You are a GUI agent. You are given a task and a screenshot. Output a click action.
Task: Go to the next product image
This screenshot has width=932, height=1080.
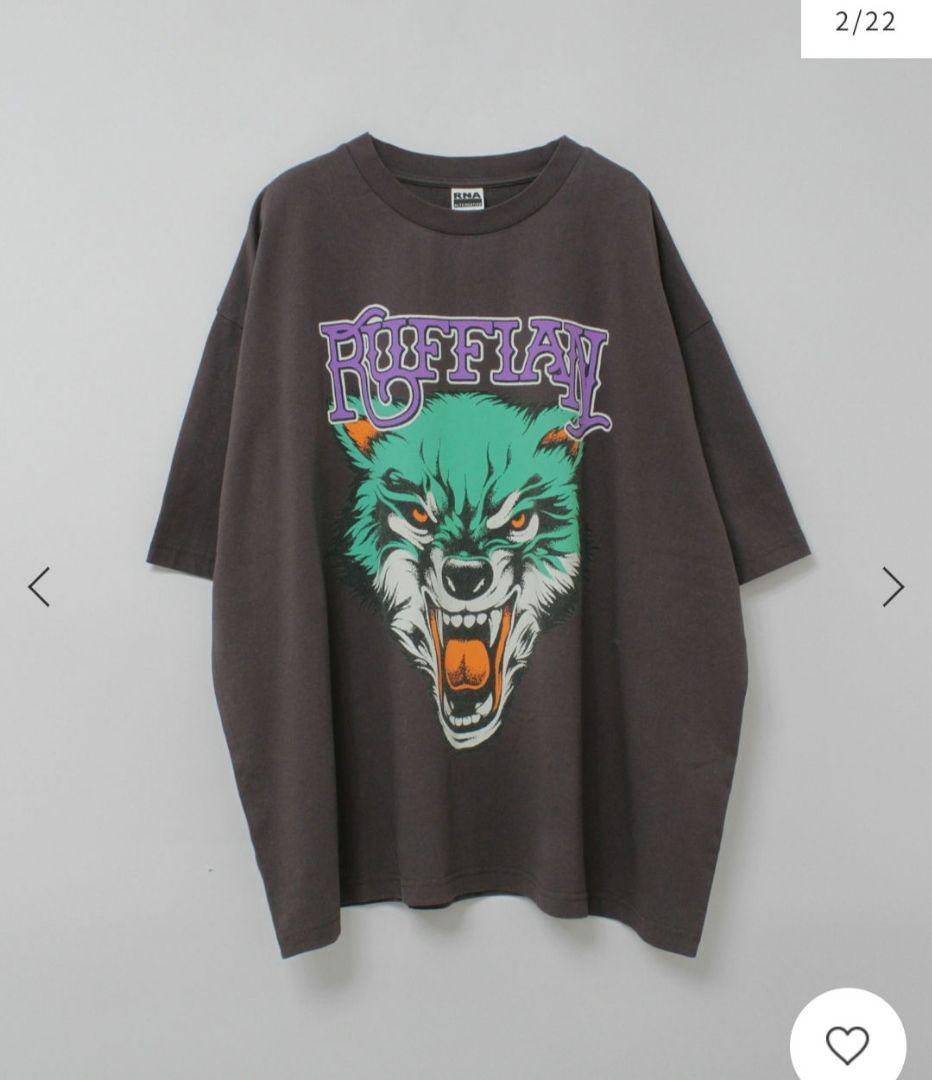point(892,587)
